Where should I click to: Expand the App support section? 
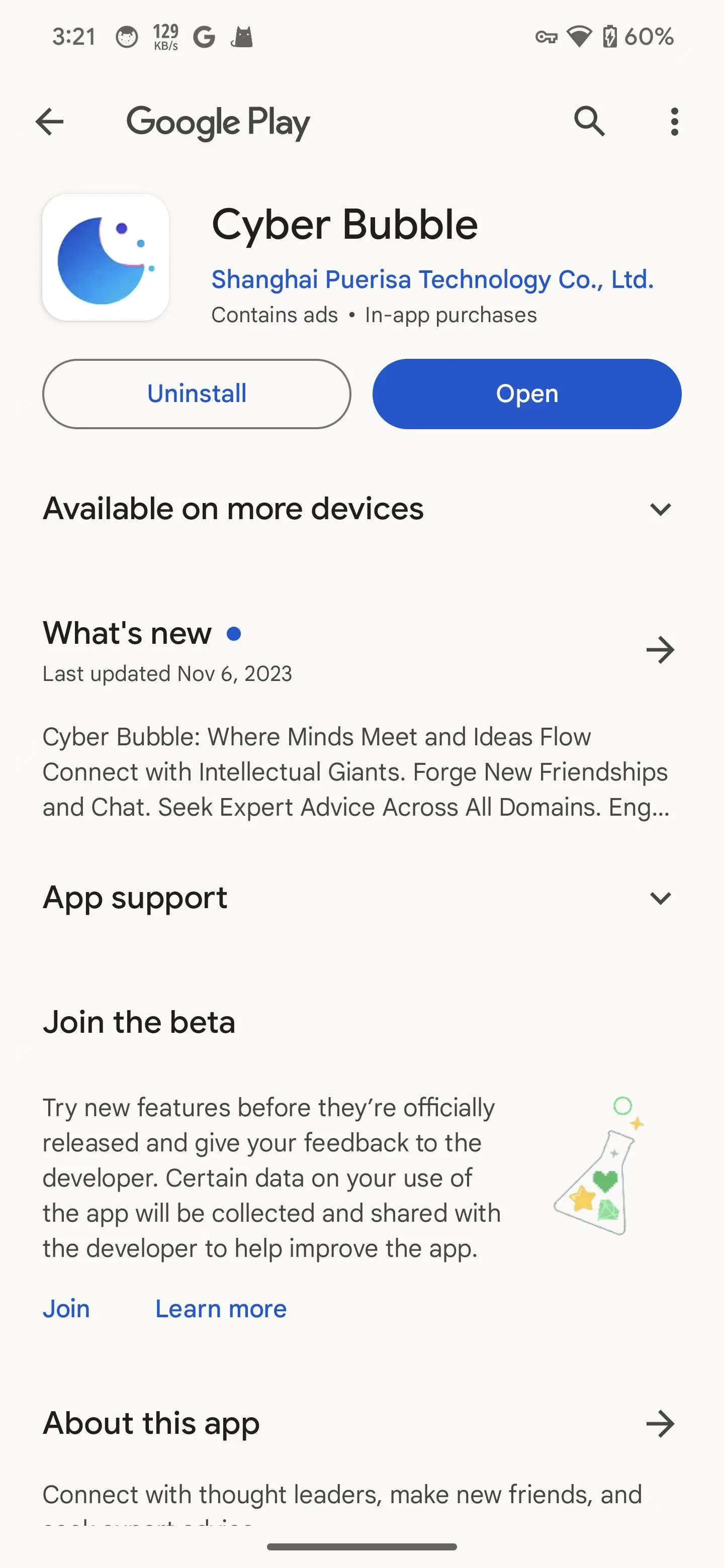660,898
